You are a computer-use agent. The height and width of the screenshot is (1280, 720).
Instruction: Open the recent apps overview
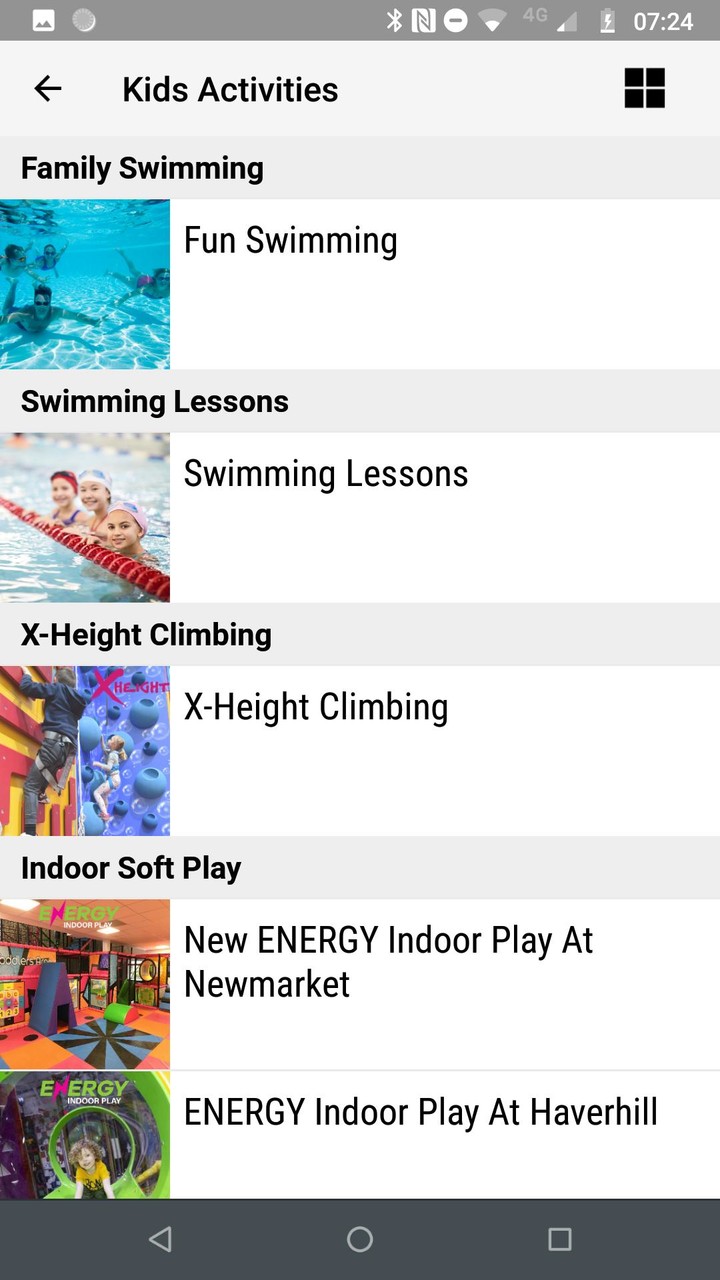click(x=560, y=1240)
